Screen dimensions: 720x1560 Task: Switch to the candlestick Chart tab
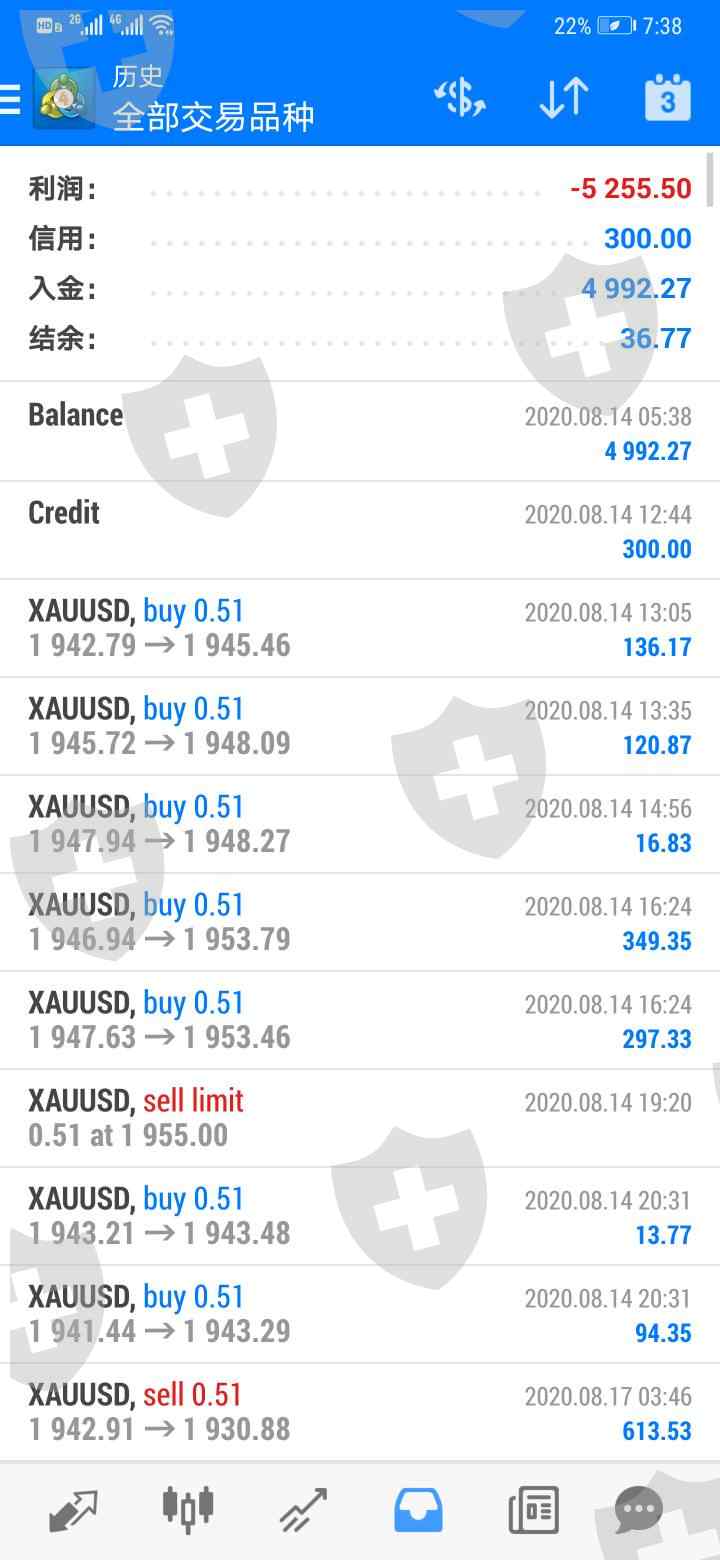coord(188,1510)
